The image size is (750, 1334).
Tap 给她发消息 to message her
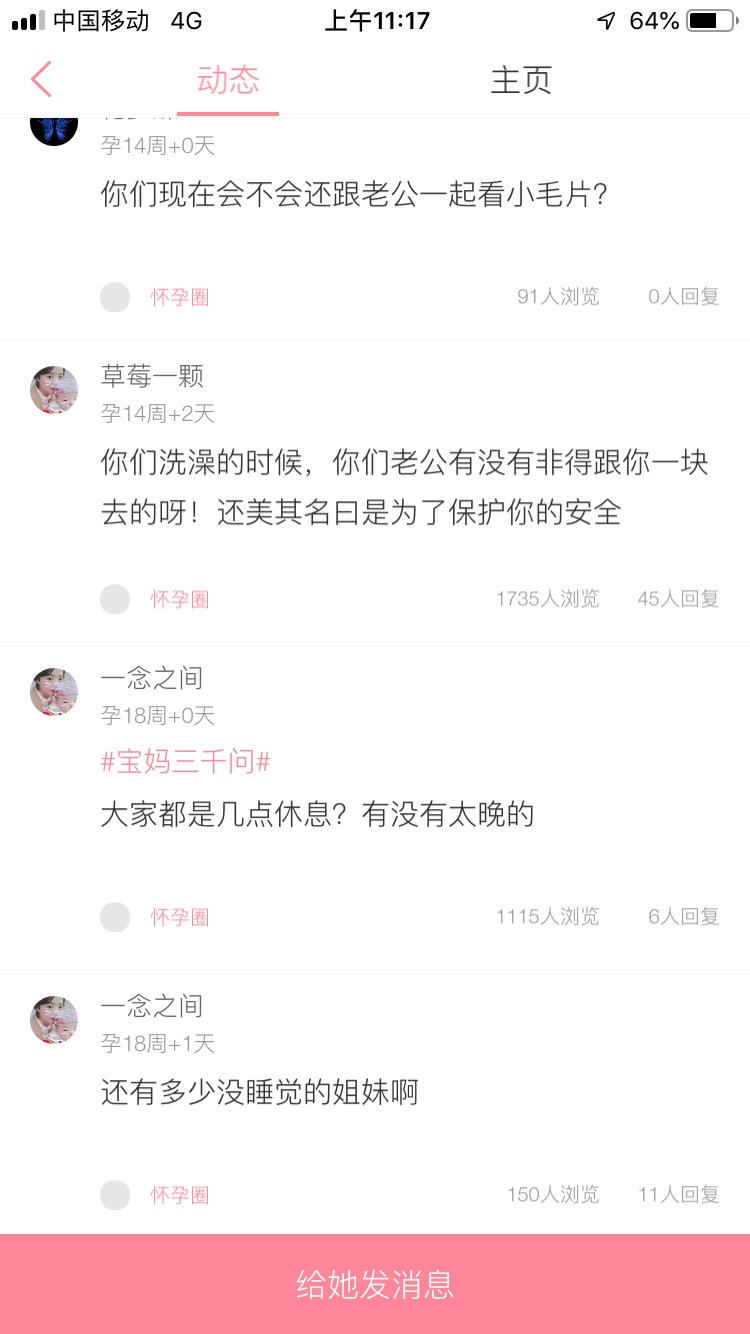pyautogui.click(x=375, y=1284)
